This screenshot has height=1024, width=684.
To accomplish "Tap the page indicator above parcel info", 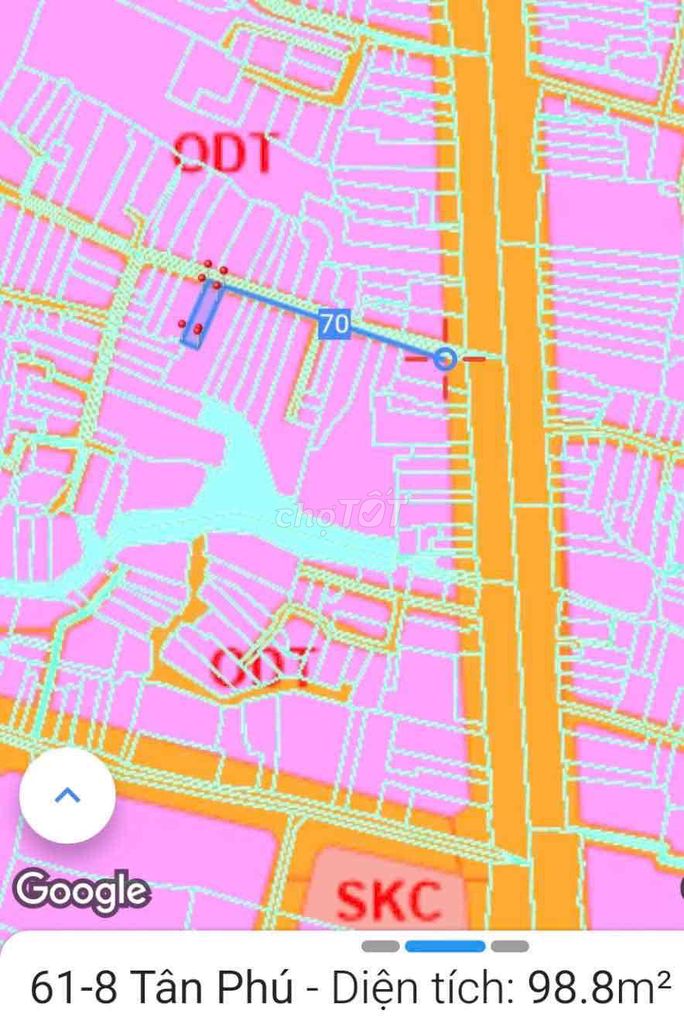I will pos(445,946).
